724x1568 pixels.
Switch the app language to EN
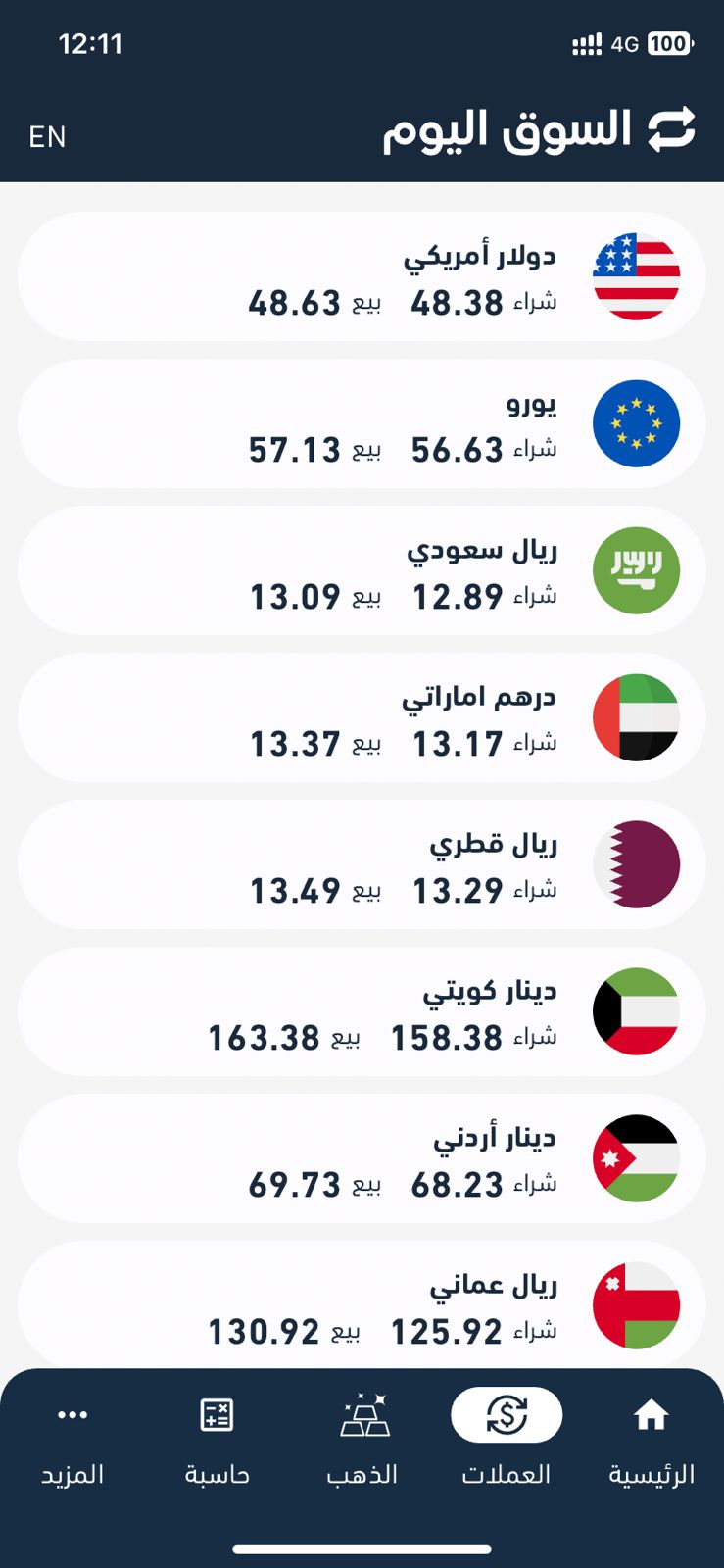click(x=47, y=136)
